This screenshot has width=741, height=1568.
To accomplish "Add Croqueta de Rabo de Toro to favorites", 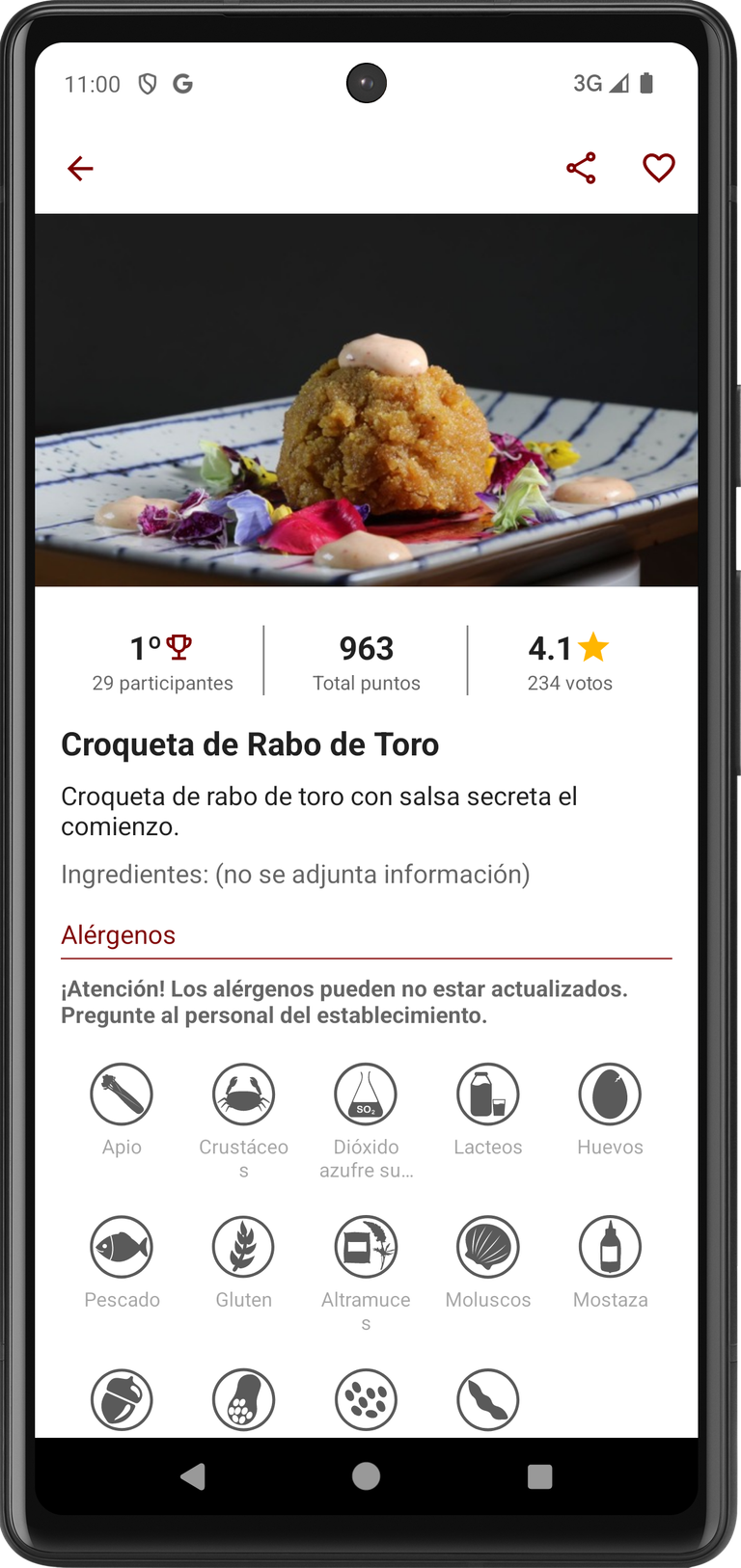I will (x=659, y=169).
